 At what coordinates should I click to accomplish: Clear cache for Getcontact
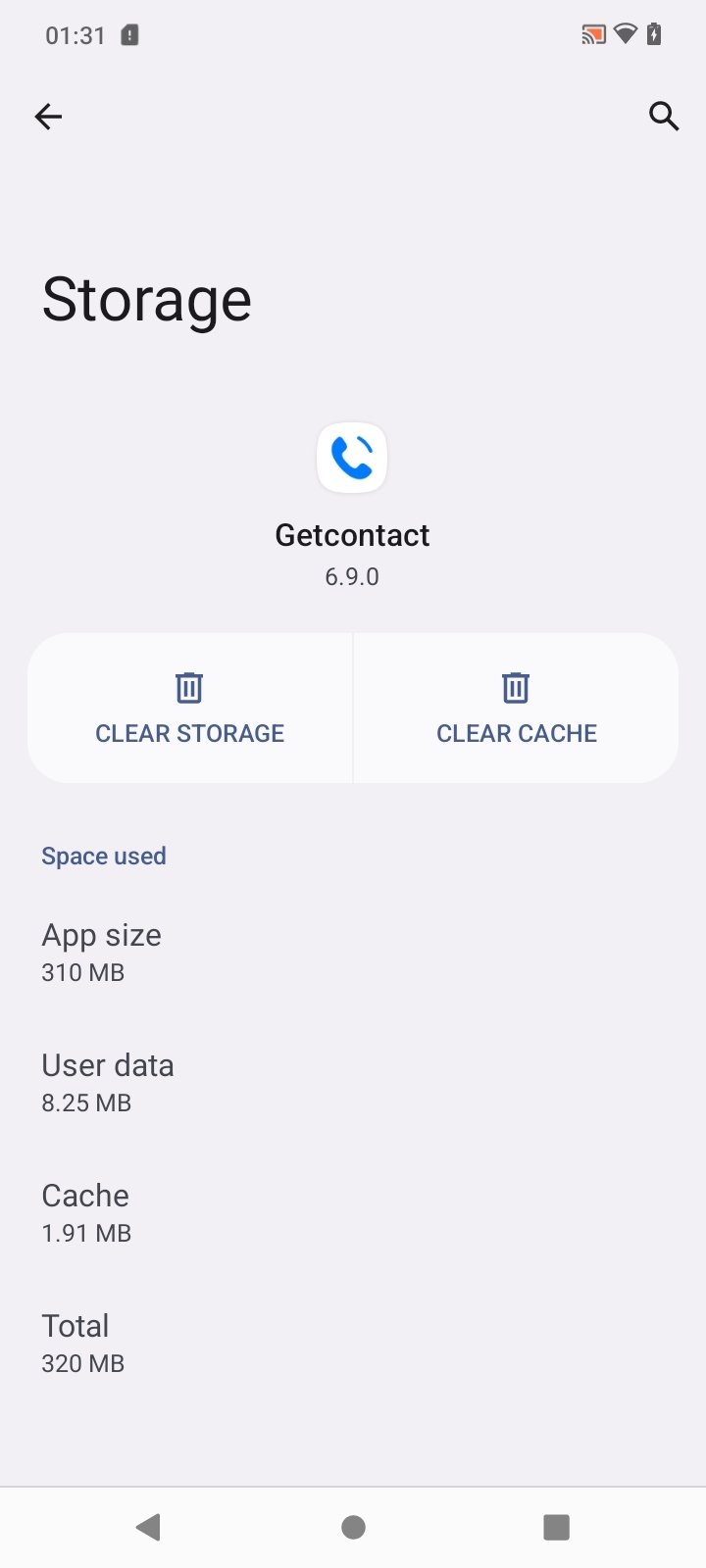tap(516, 708)
